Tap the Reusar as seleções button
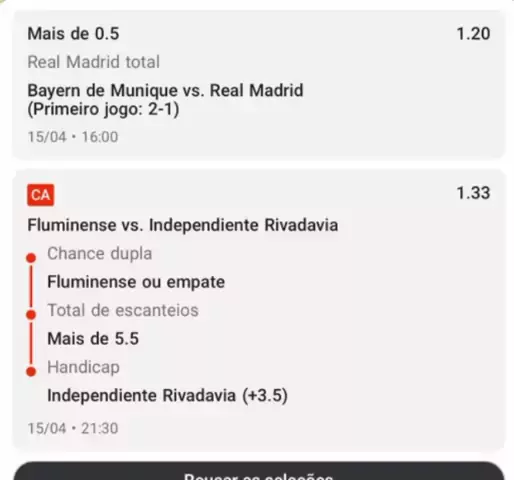Image resolution: width=514 pixels, height=480 pixels. coord(259,471)
